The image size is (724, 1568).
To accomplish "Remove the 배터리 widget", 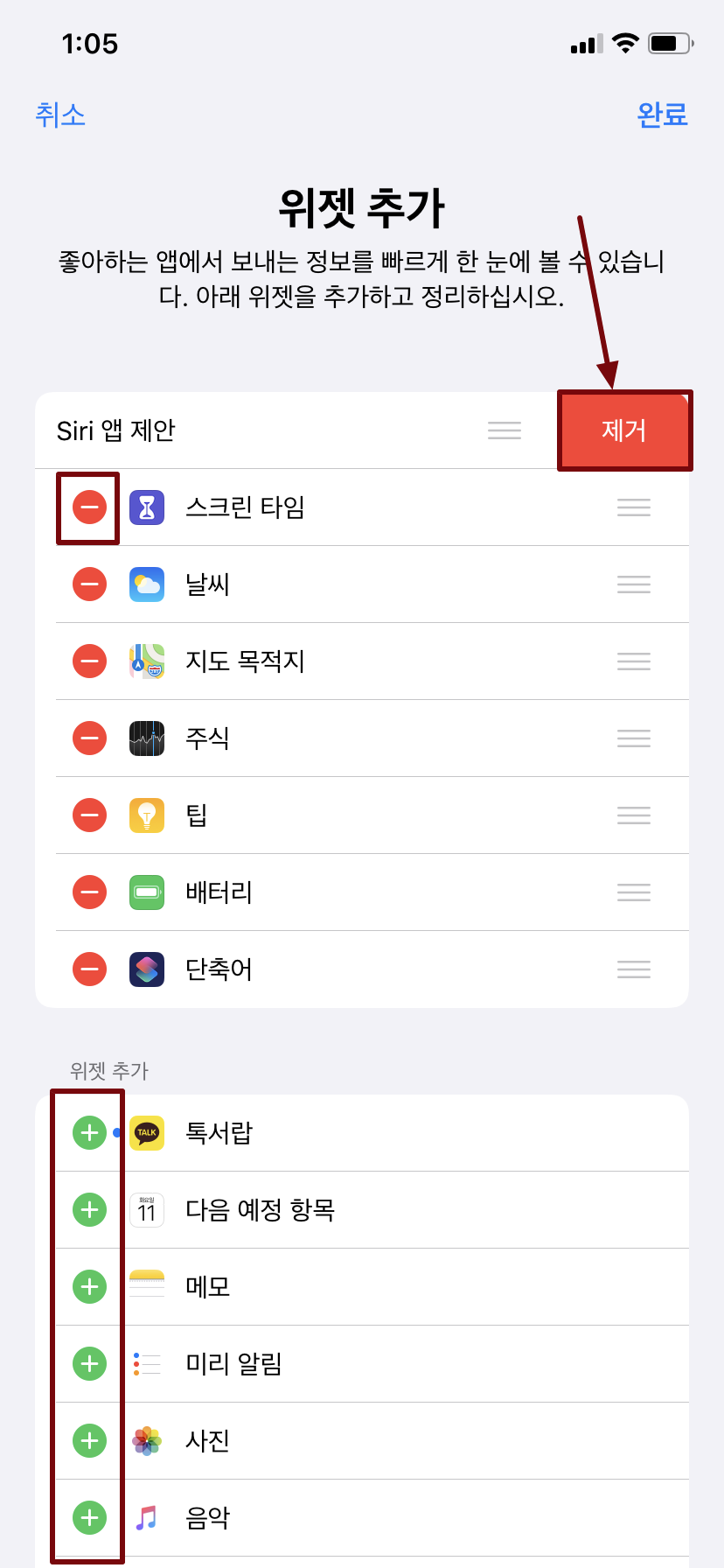I will coord(89,892).
